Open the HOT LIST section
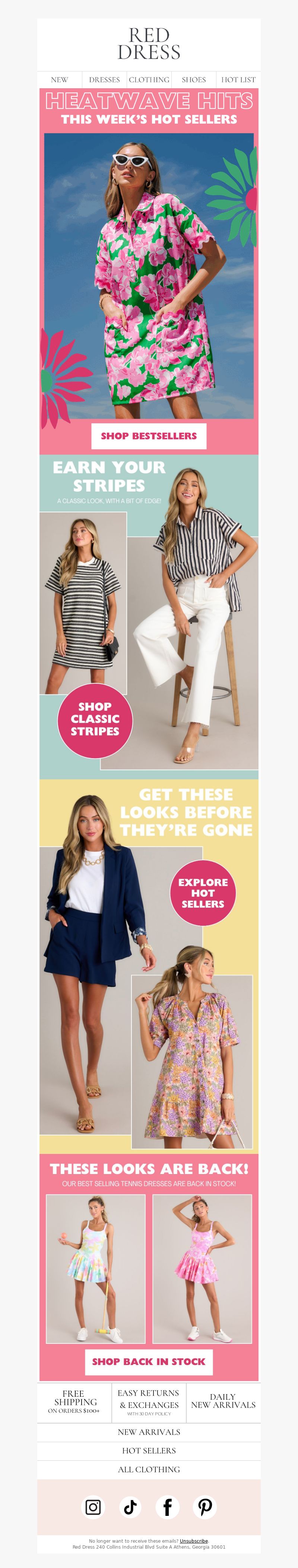 tap(238, 80)
